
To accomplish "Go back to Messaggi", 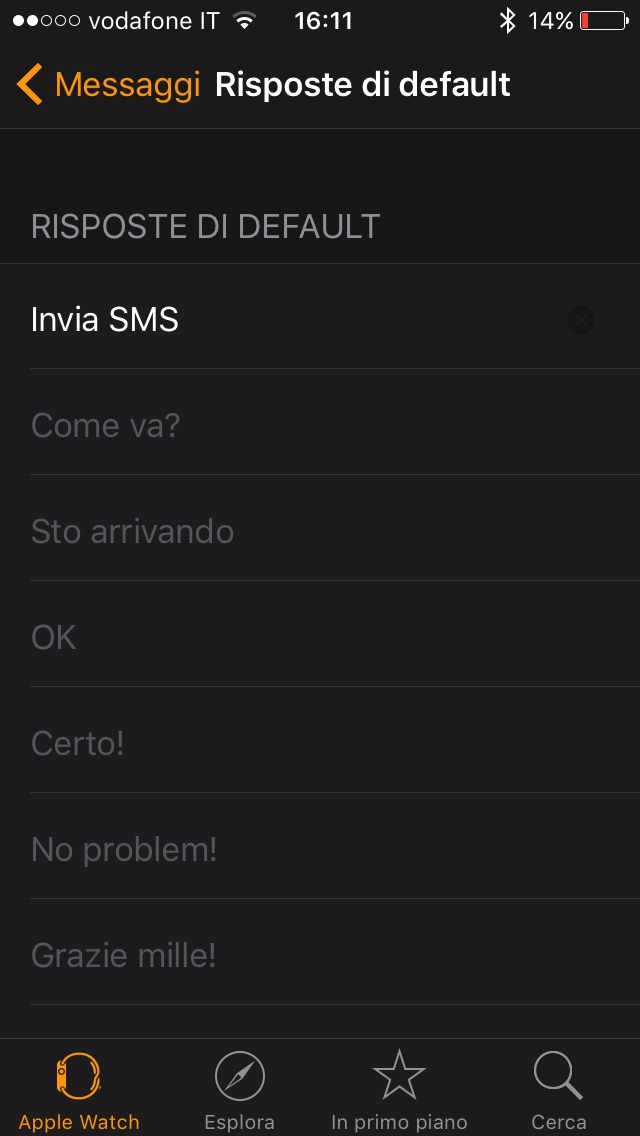I will 108,85.
